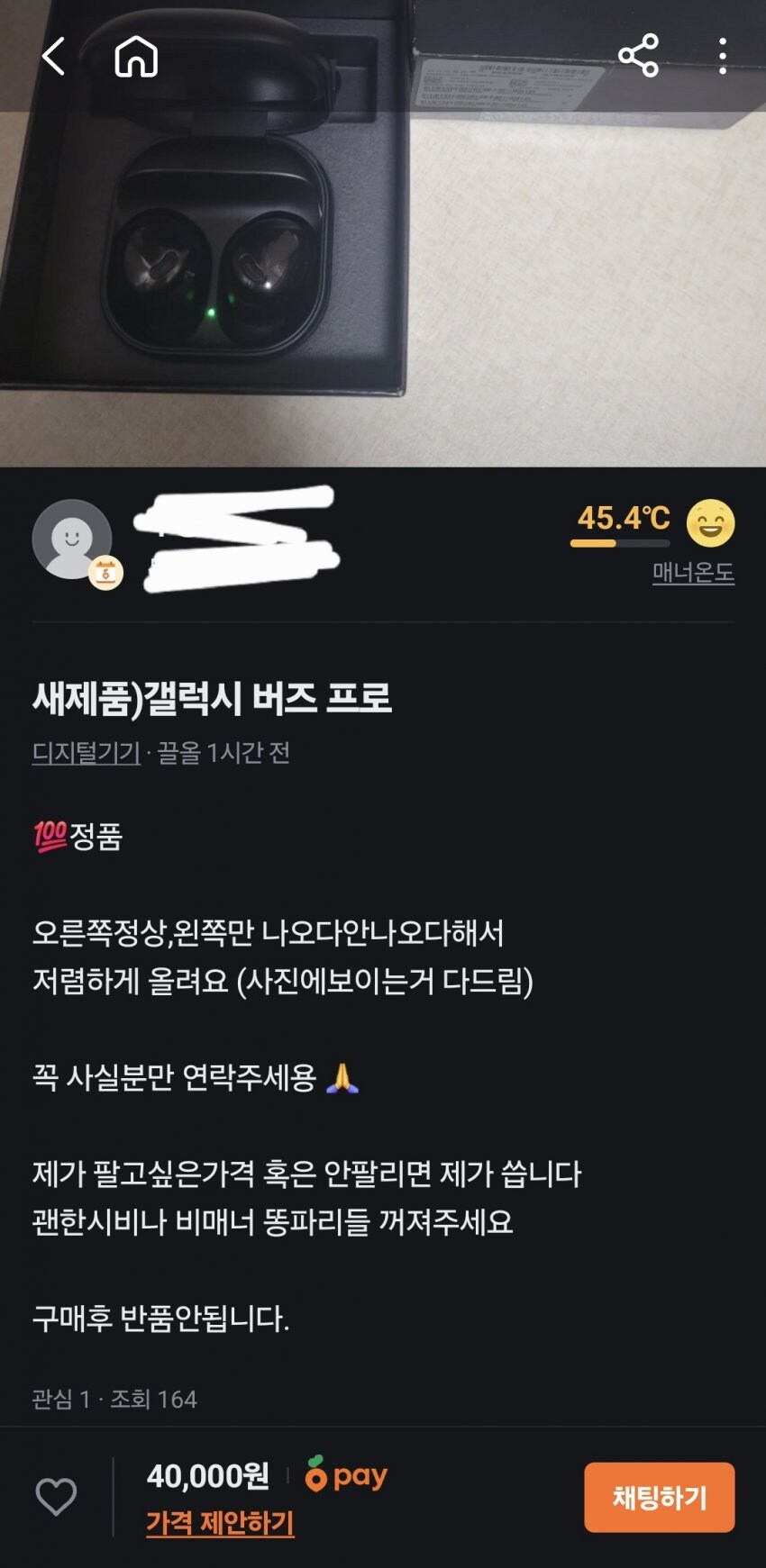Viewport: 766px width, 1568px height.
Task: View the seller's profile avatar
Action: pos(72,539)
